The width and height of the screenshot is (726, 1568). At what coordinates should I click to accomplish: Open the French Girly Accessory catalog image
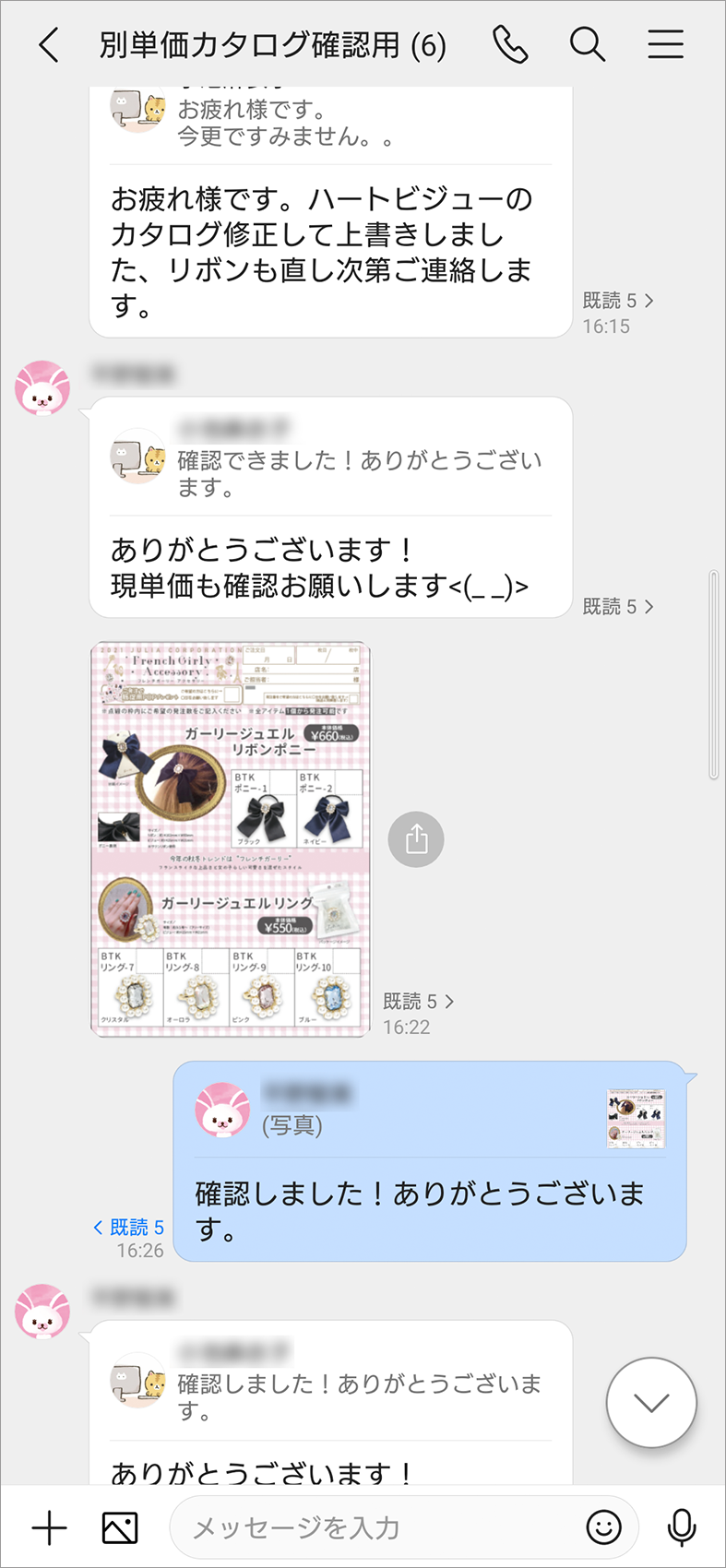tap(231, 839)
